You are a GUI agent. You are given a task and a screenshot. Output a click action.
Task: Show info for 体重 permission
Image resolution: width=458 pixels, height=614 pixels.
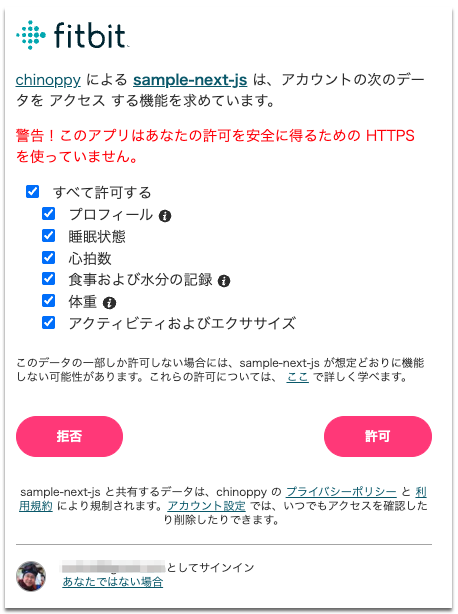pos(109,303)
